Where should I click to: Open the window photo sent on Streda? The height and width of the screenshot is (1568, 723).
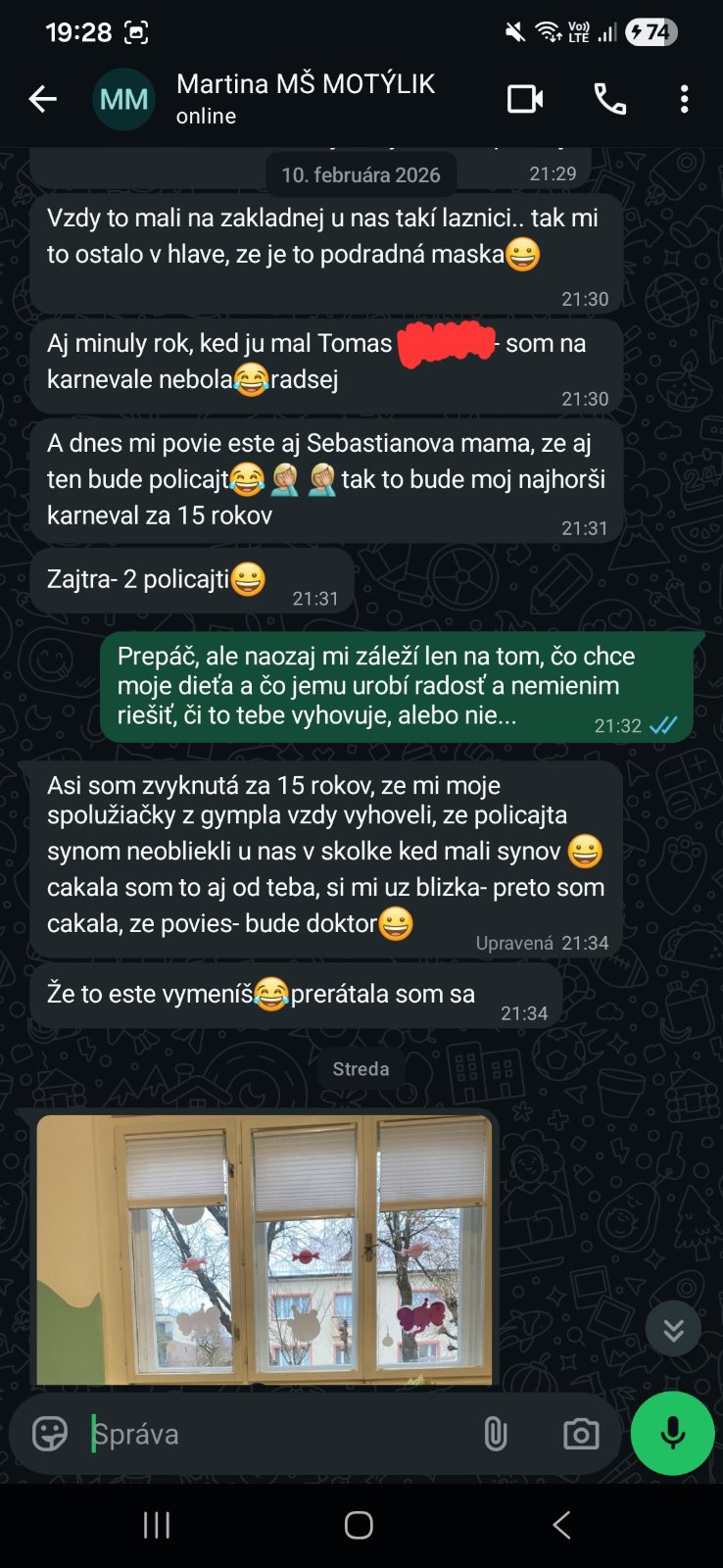pyautogui.click(x=265, y=1249)
